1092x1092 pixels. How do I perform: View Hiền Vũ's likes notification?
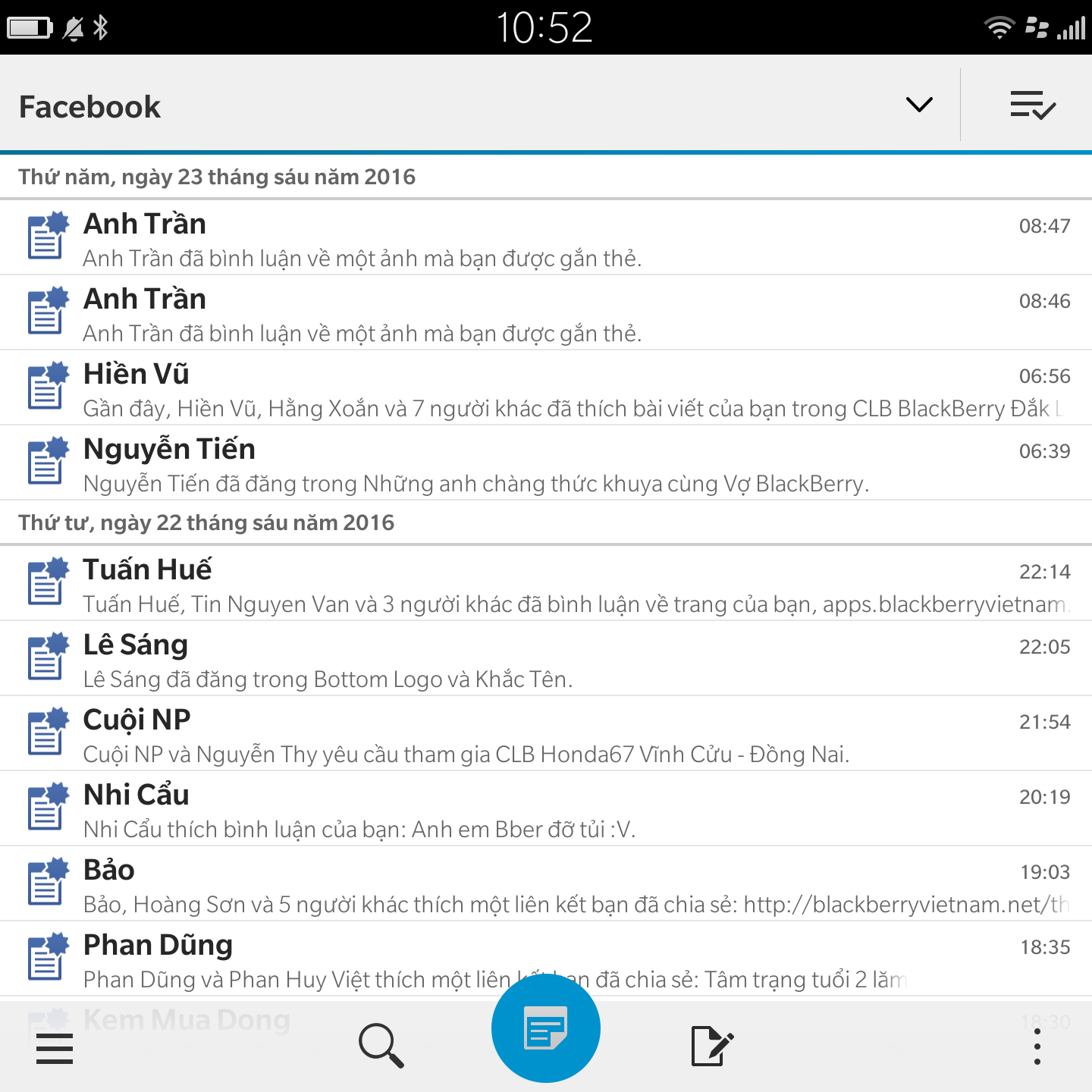tap(546, 388)
